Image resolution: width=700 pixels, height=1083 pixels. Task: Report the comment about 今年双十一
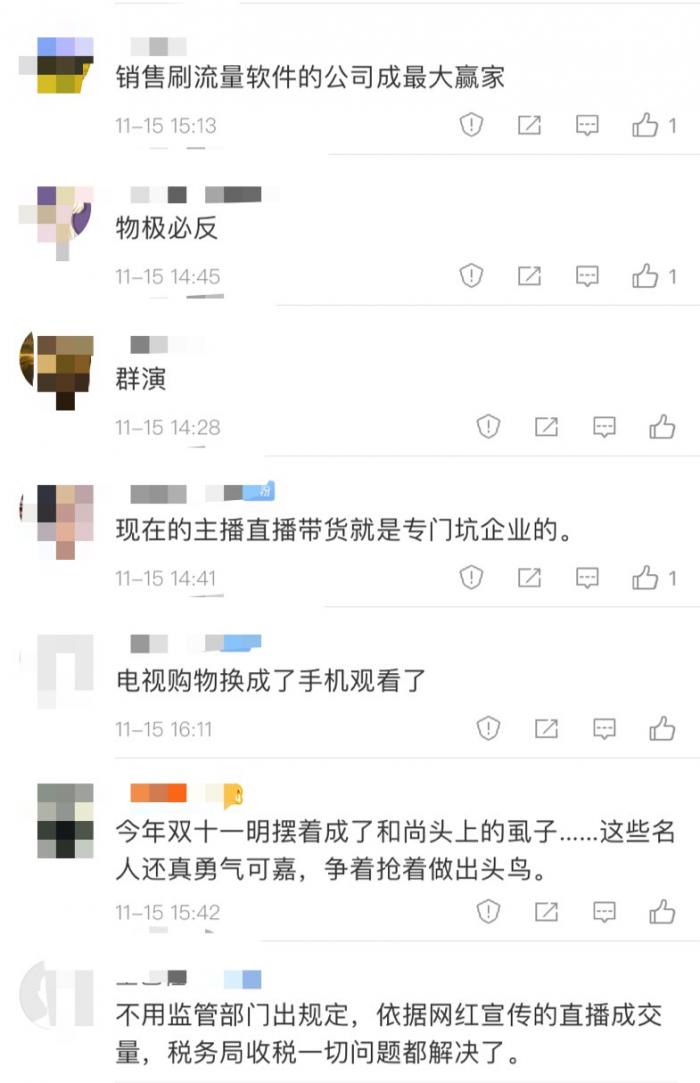tap(488, 912)
